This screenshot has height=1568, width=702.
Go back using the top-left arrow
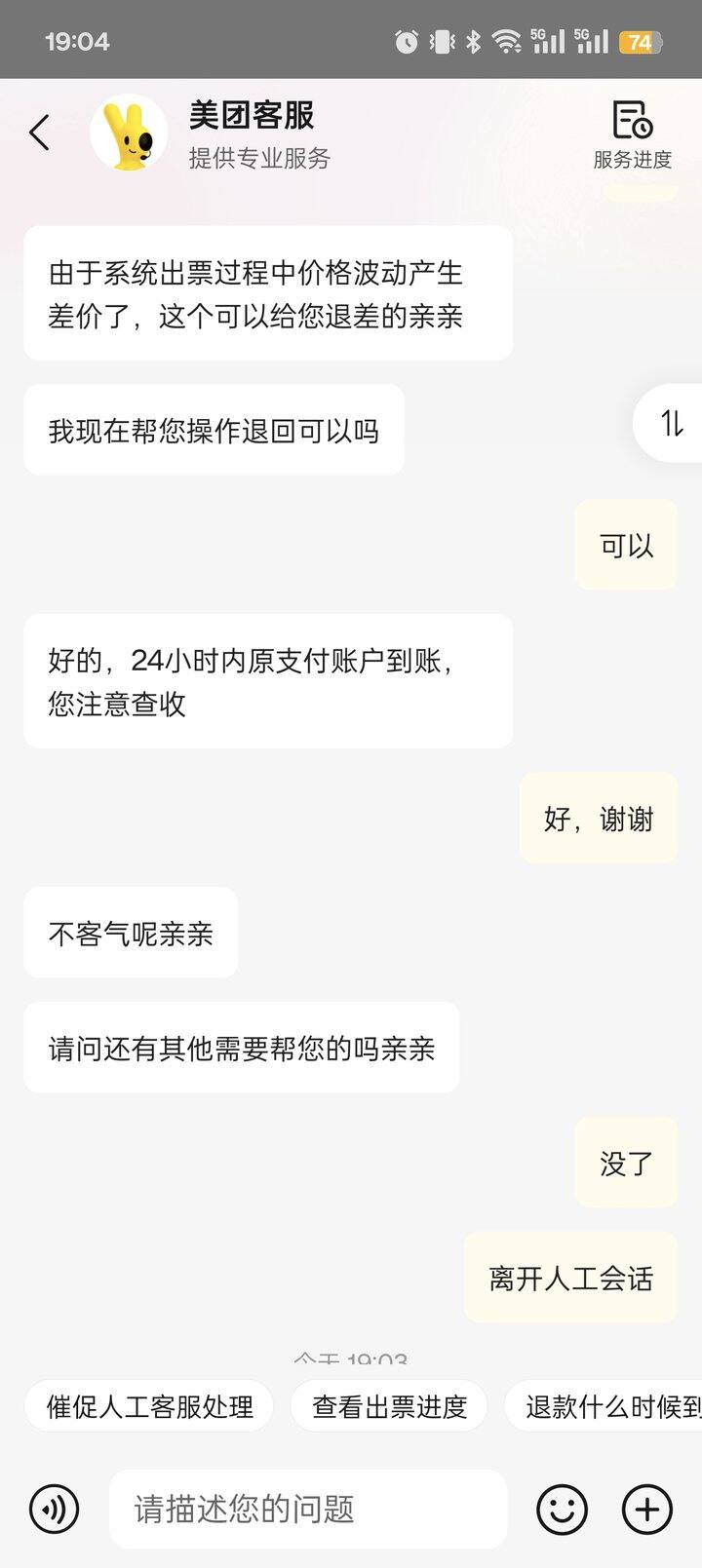point(39,133)
